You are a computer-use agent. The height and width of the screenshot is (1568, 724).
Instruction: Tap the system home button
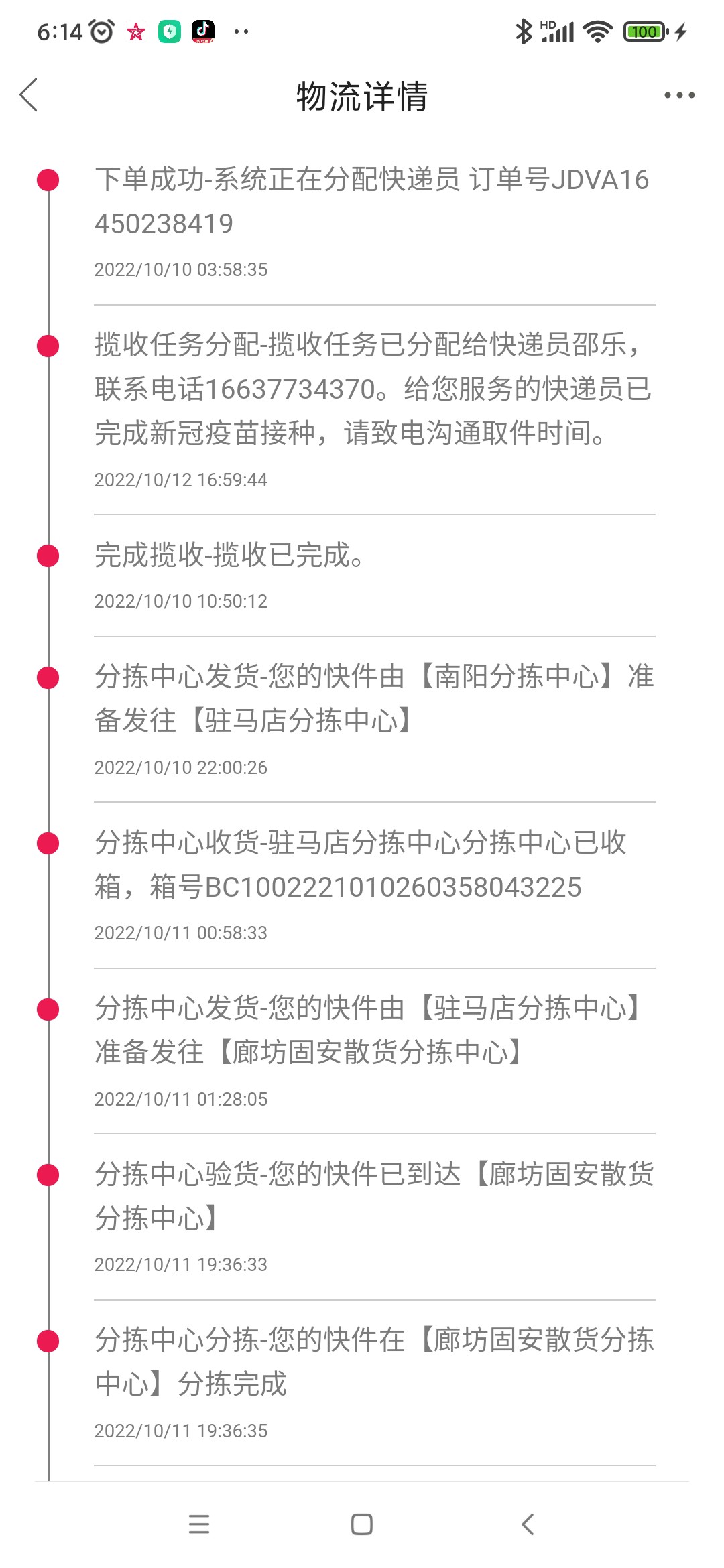pyautogui.click(x=362, y=1524)
